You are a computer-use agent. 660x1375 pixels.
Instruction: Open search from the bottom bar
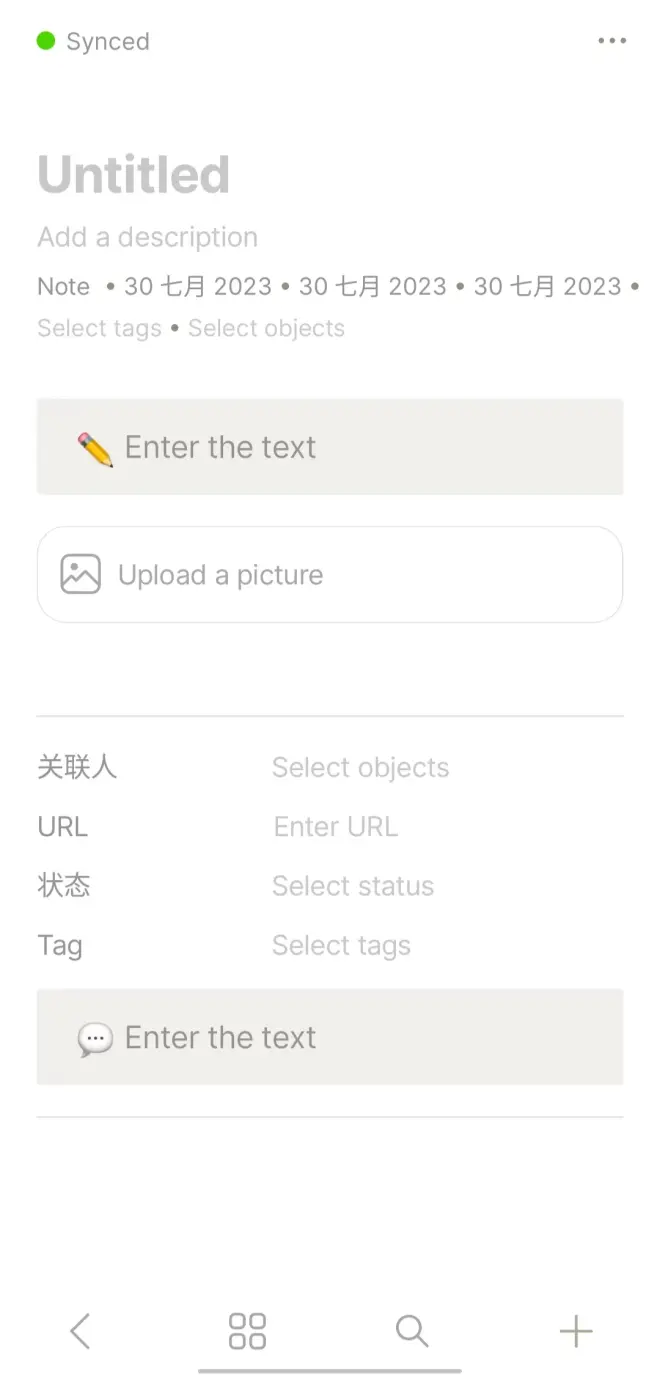(412, 1331)
